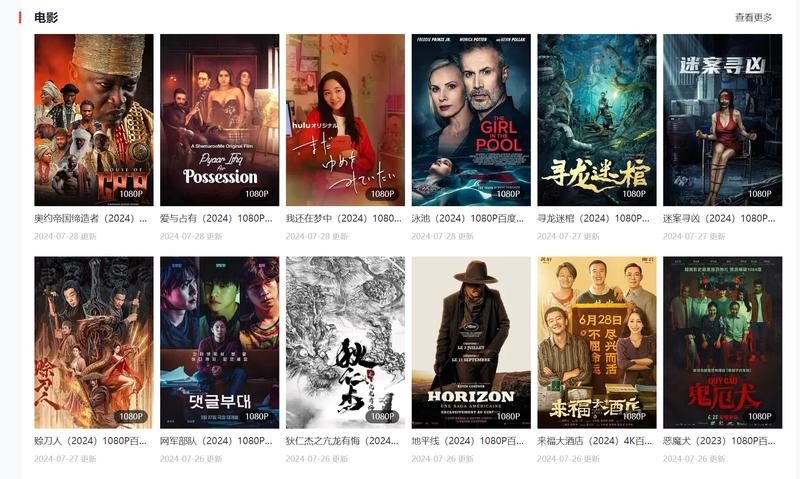
Task: Tap the 来福大酒店 (2024) 4K movie card
Action: click(597, 342)
